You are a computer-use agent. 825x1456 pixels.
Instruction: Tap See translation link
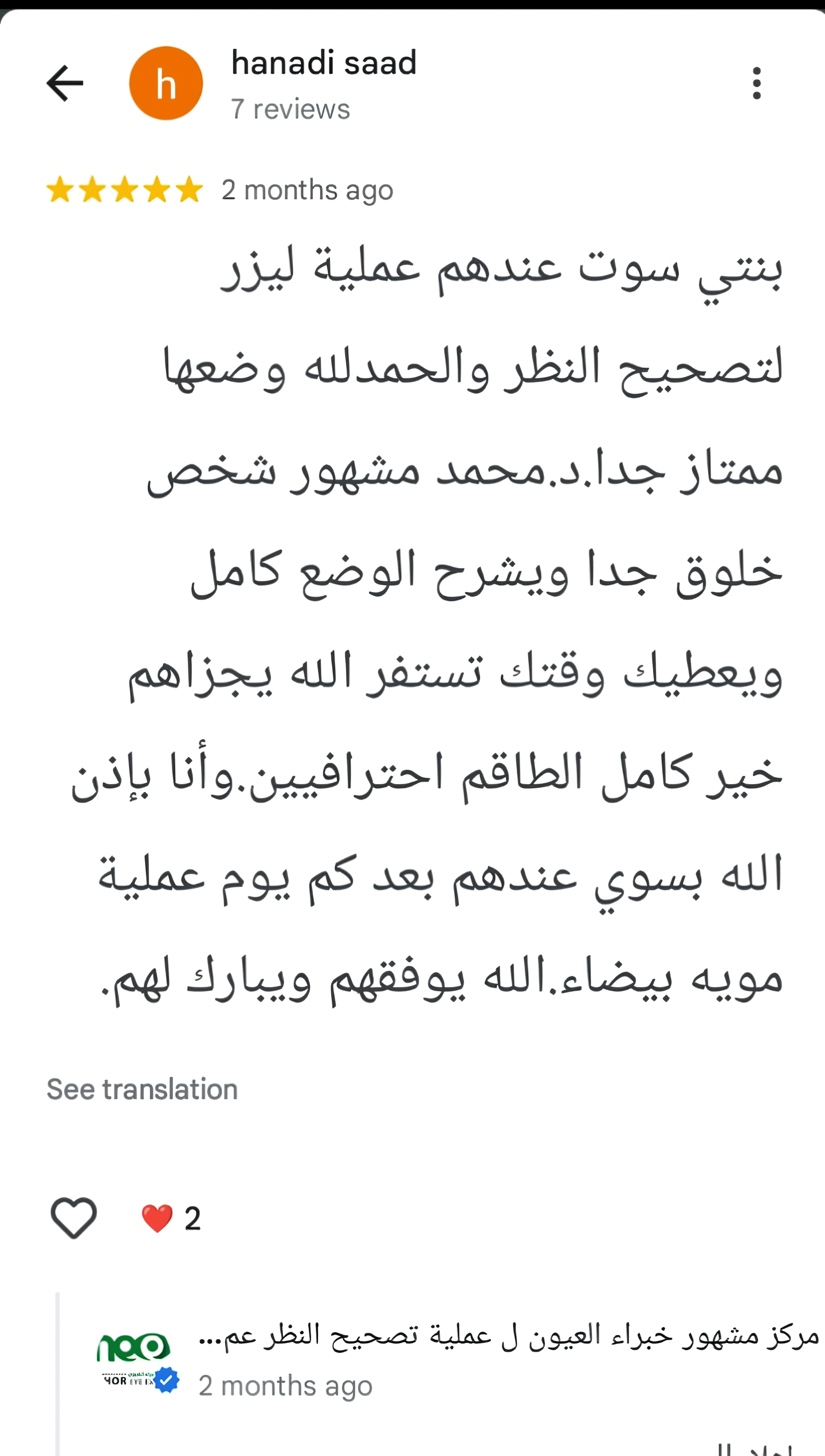click(142, 1089)
